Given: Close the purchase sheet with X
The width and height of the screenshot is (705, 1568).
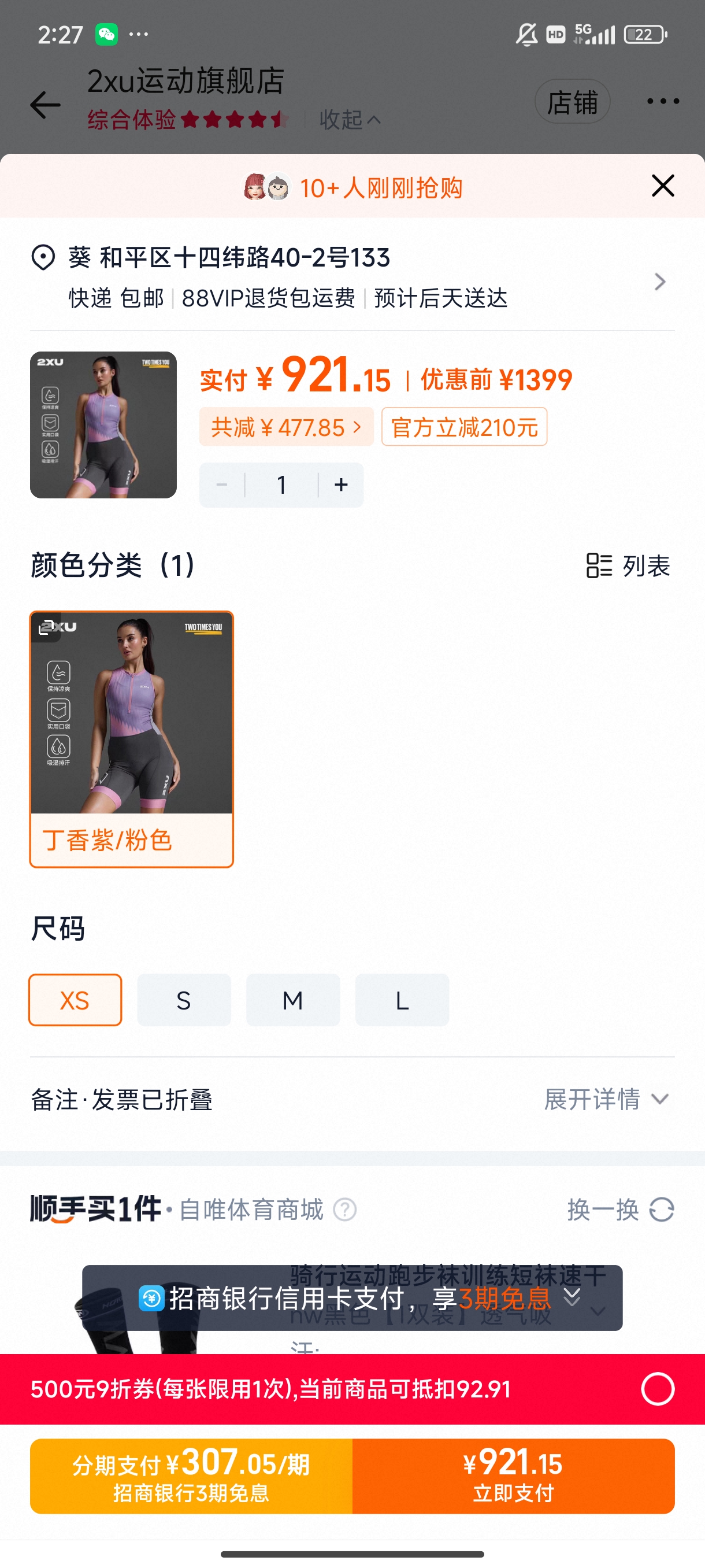Looking at the screenshot, I should tap(662, 186).
